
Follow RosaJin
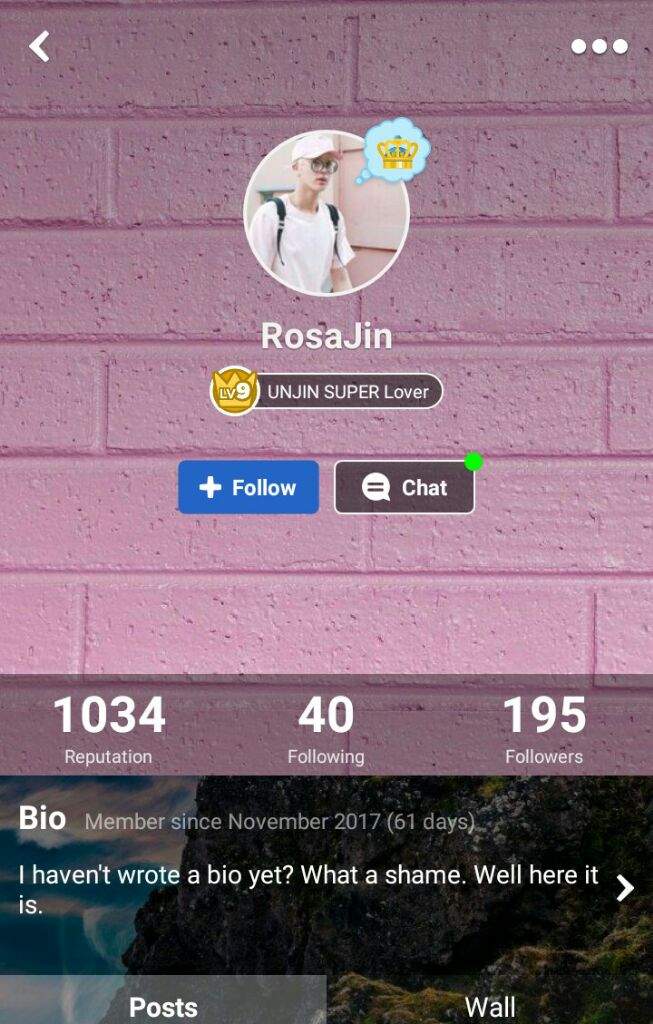pyautogui.click(x=248, y=487)
